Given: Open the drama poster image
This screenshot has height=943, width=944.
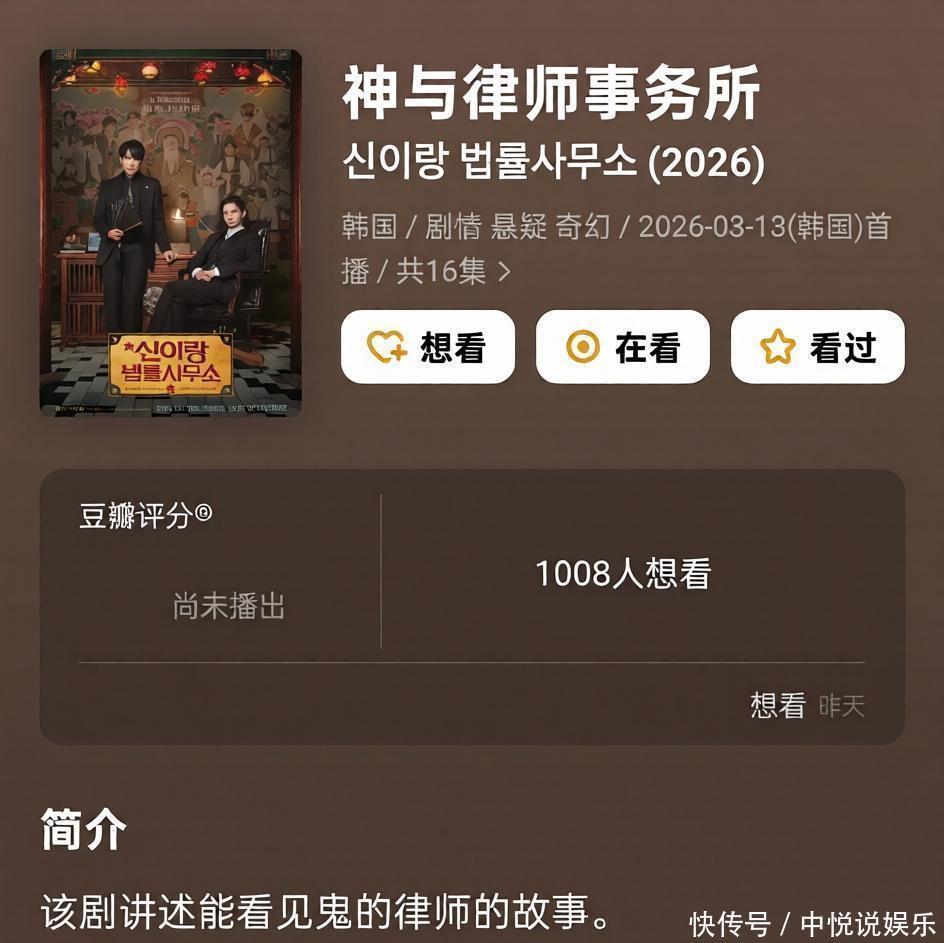Looking at the screenshot, I should pos(170,232).
